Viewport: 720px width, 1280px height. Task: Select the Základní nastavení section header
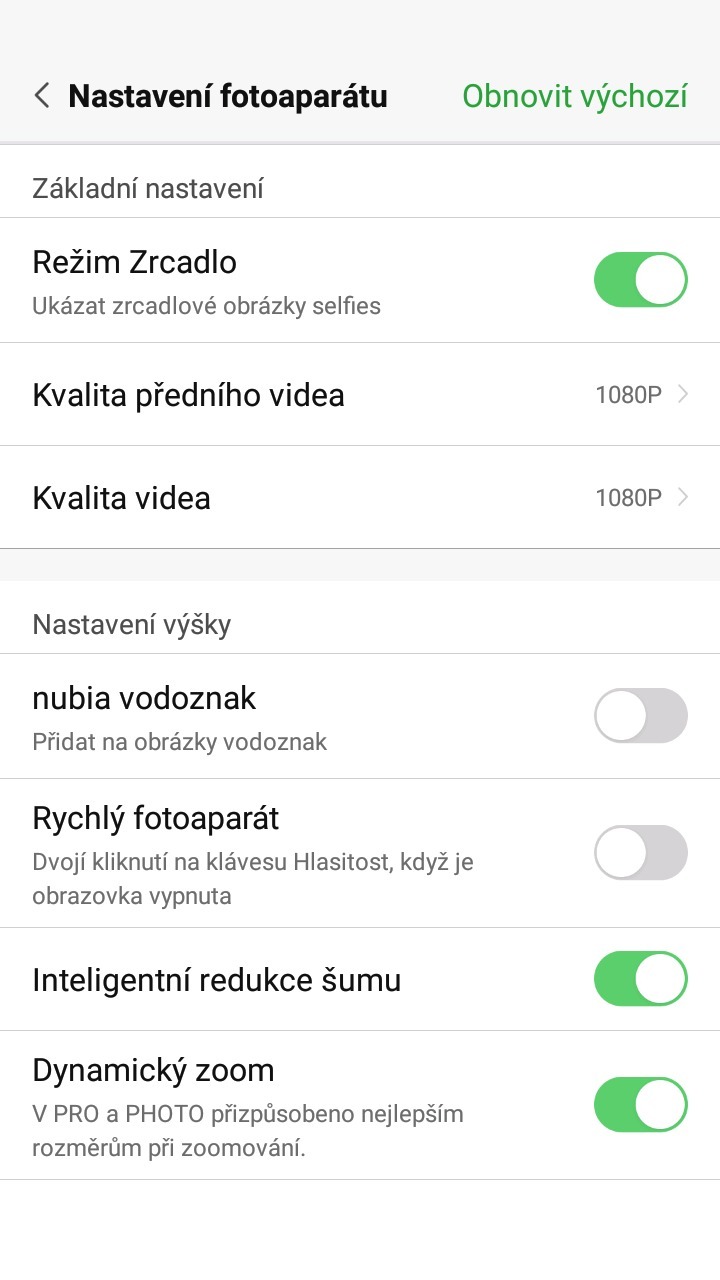[x=147, y=186]
